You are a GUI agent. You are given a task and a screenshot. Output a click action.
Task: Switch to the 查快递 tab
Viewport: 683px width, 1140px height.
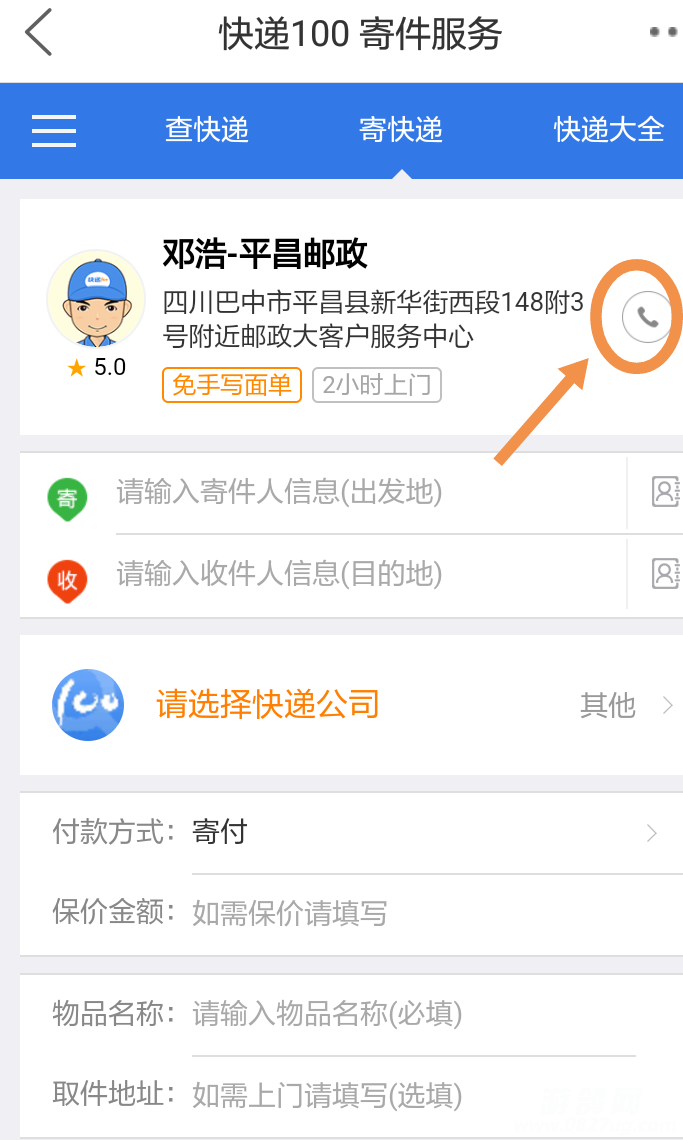[x=207, y=130]
